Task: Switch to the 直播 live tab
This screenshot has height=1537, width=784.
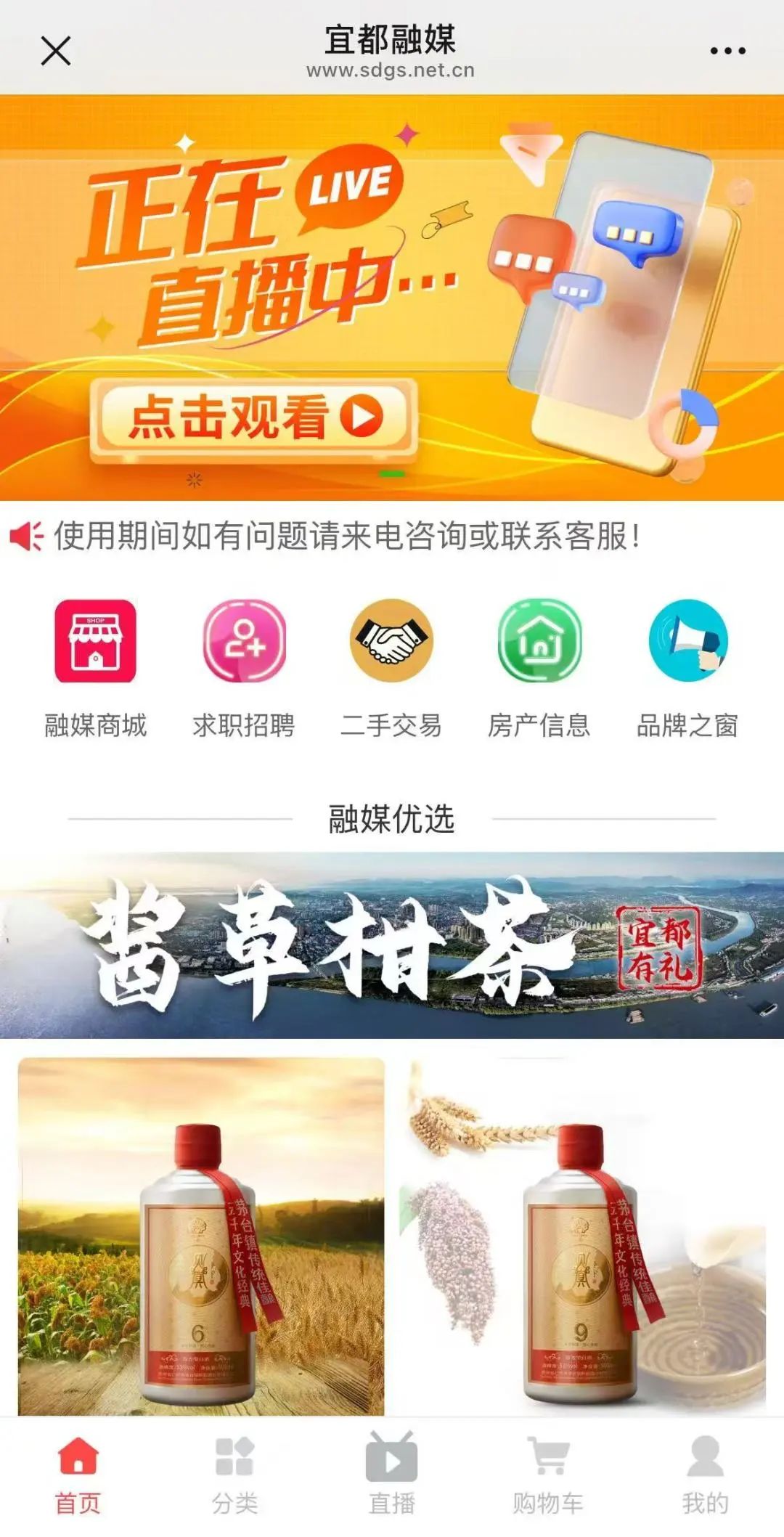Action: (x=391, y=1475)
